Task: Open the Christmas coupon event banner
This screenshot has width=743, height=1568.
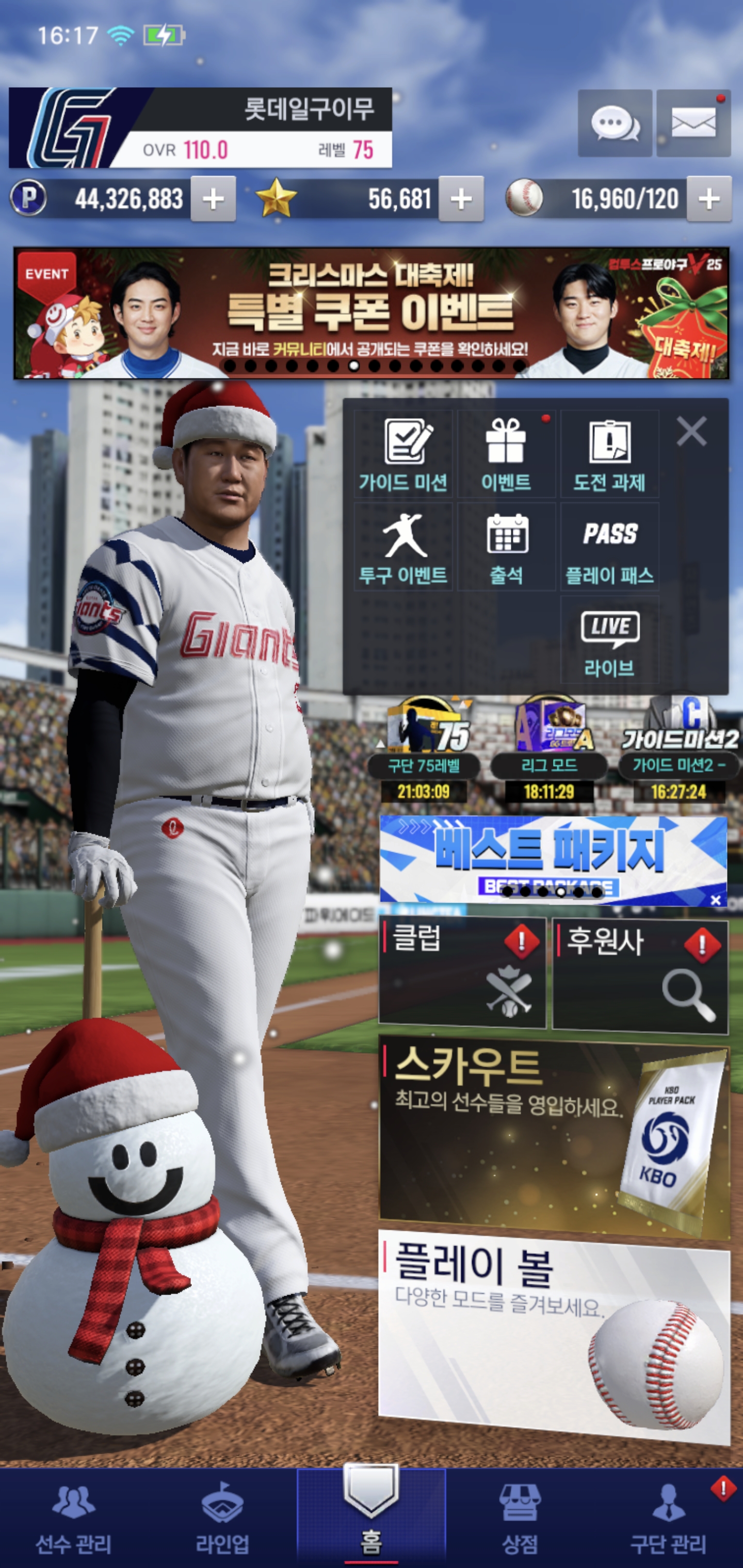Action: [x=371, y=313]
